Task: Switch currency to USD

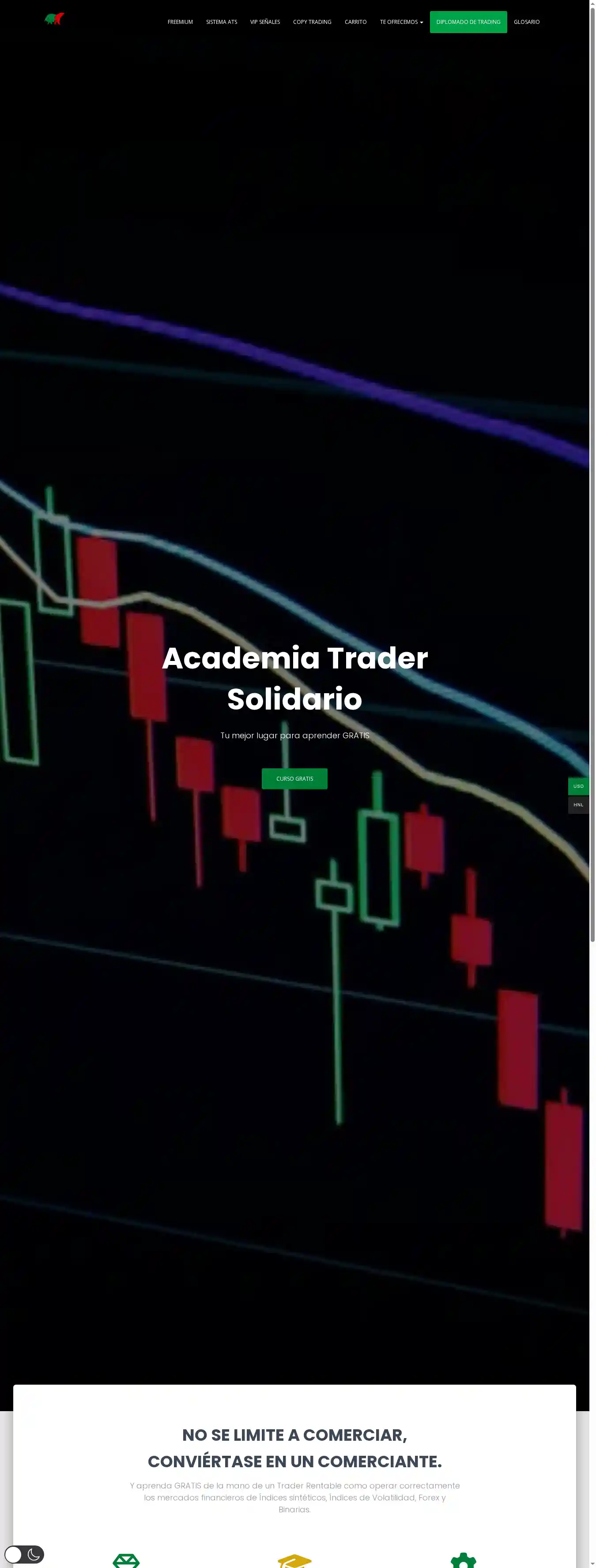Action: (578, 786)
